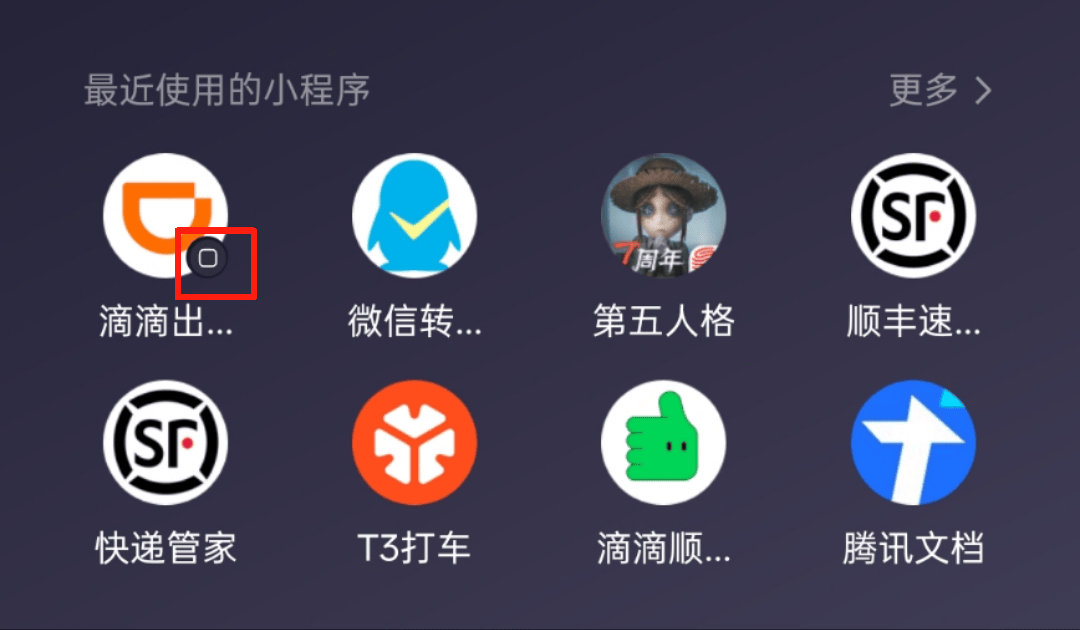The width and height of the screenshot is (1080, 630).
Task: View more recent mini programs via 更多
Action: [x=938, y=91]
